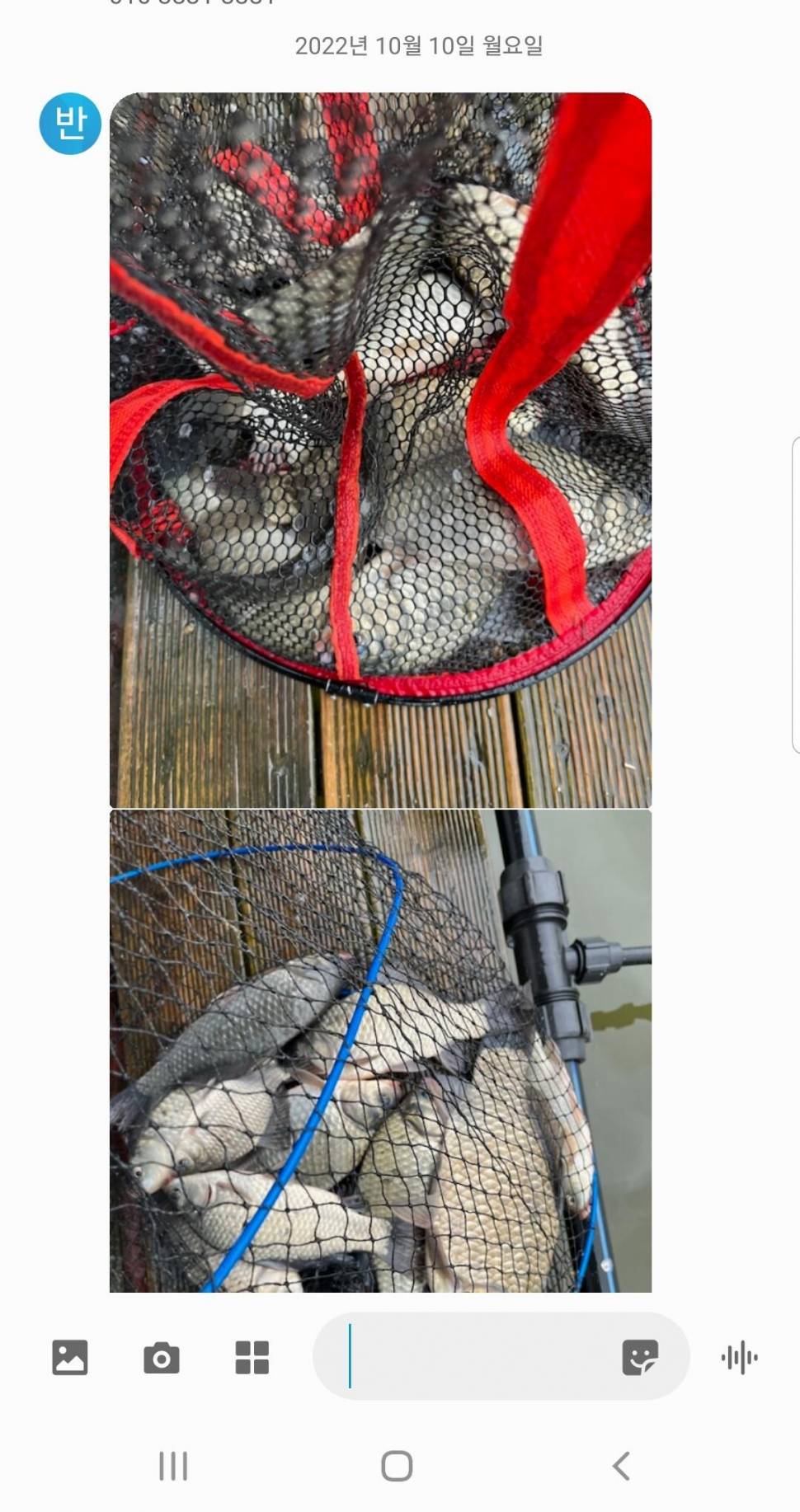Open the grid of more attachment options
800x1512 pixels.
click(x=252, y=1357)
